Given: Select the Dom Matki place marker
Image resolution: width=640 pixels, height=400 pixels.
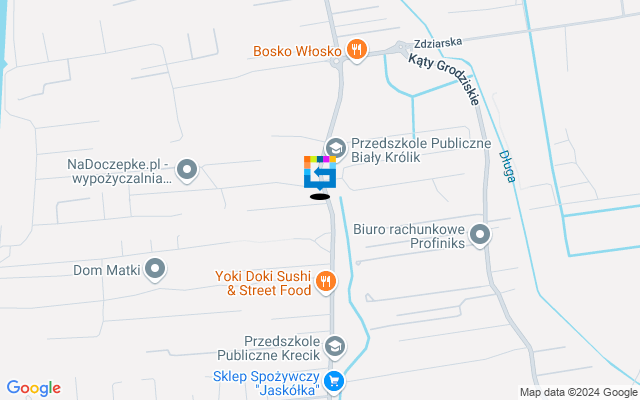Looking at the screenshot, I should coord(155,268).
